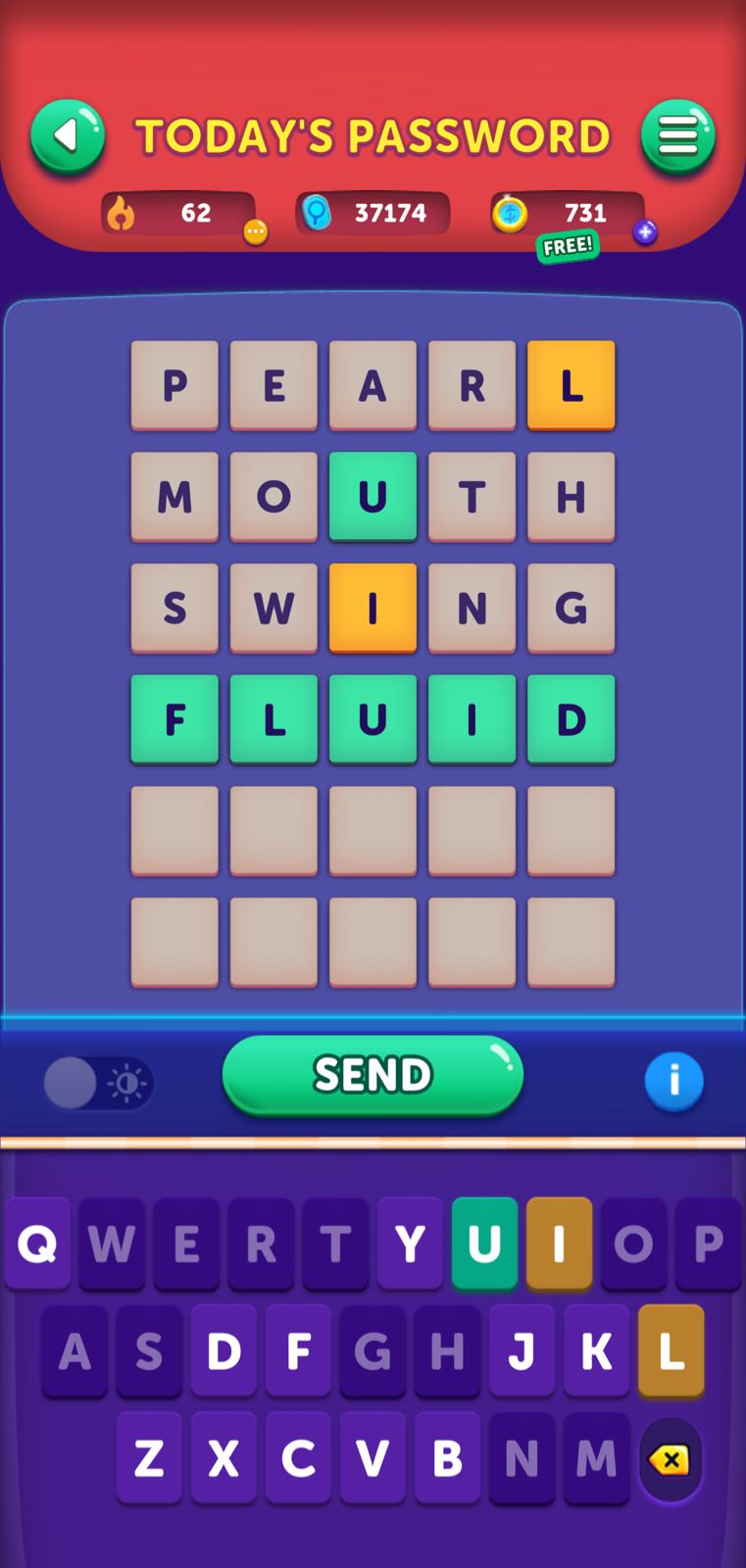Type the letter Y on the keyboard
The image size is (746, 1568).
click(x=410, y=1244)
